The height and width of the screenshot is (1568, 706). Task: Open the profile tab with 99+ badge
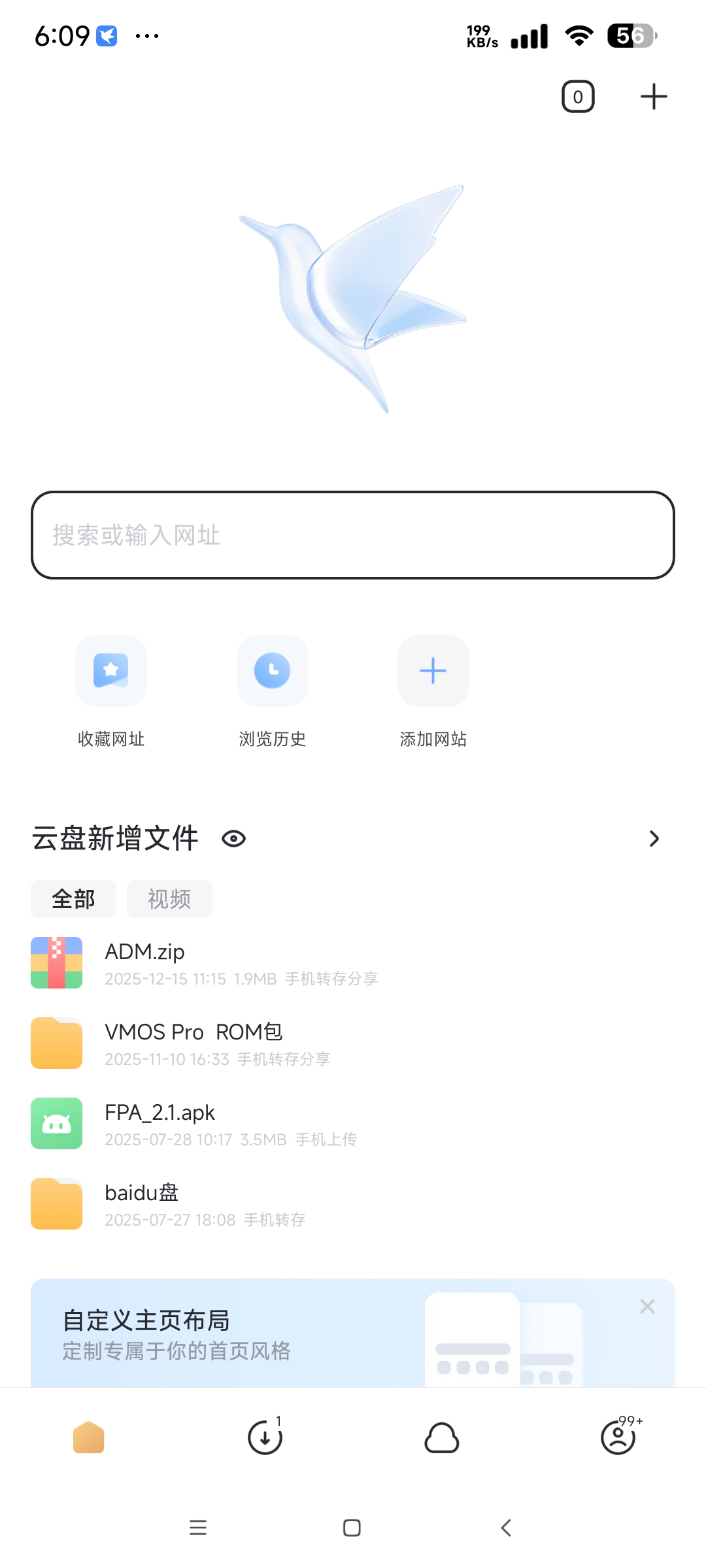point(618,1437)
